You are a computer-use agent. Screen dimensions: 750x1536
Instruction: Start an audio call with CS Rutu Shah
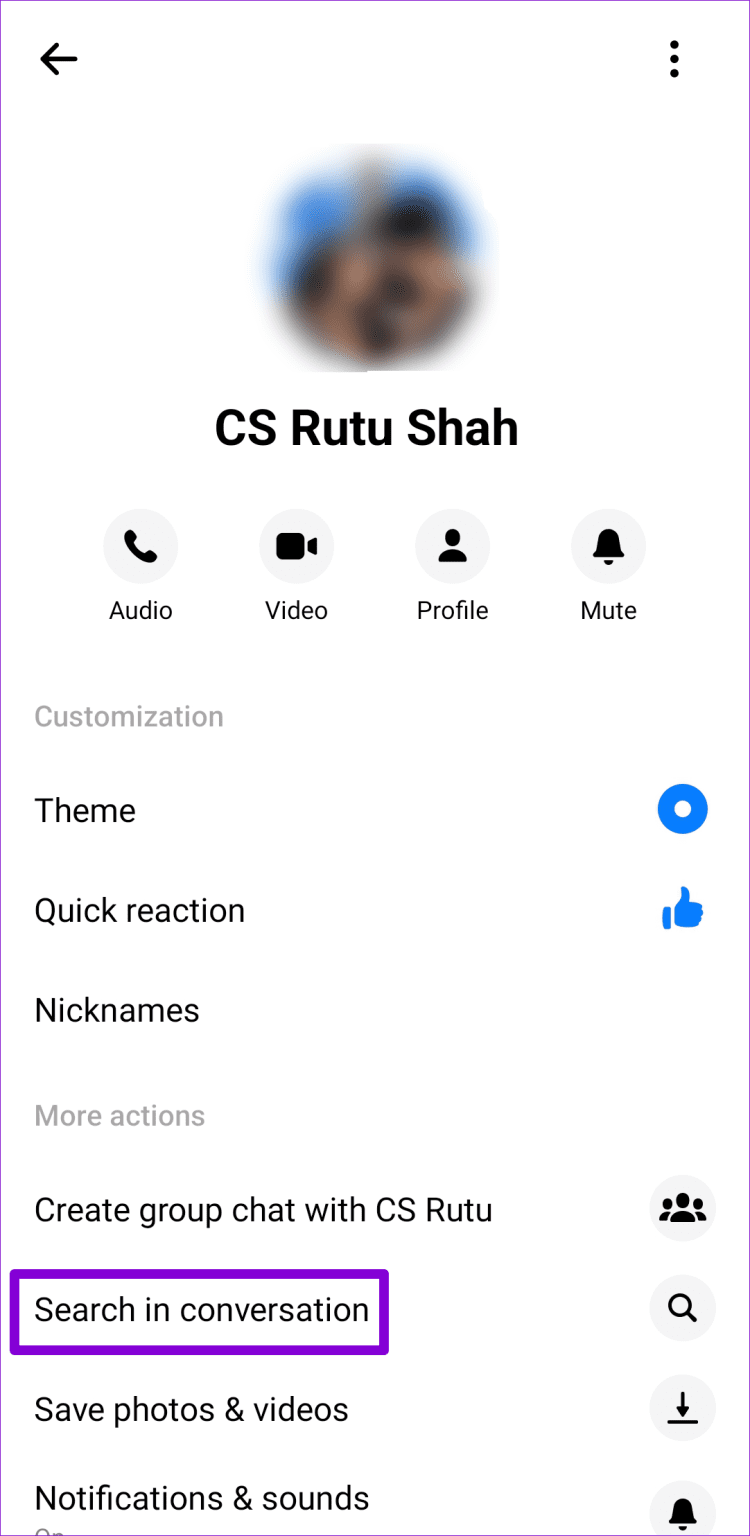tap(140, 546)
